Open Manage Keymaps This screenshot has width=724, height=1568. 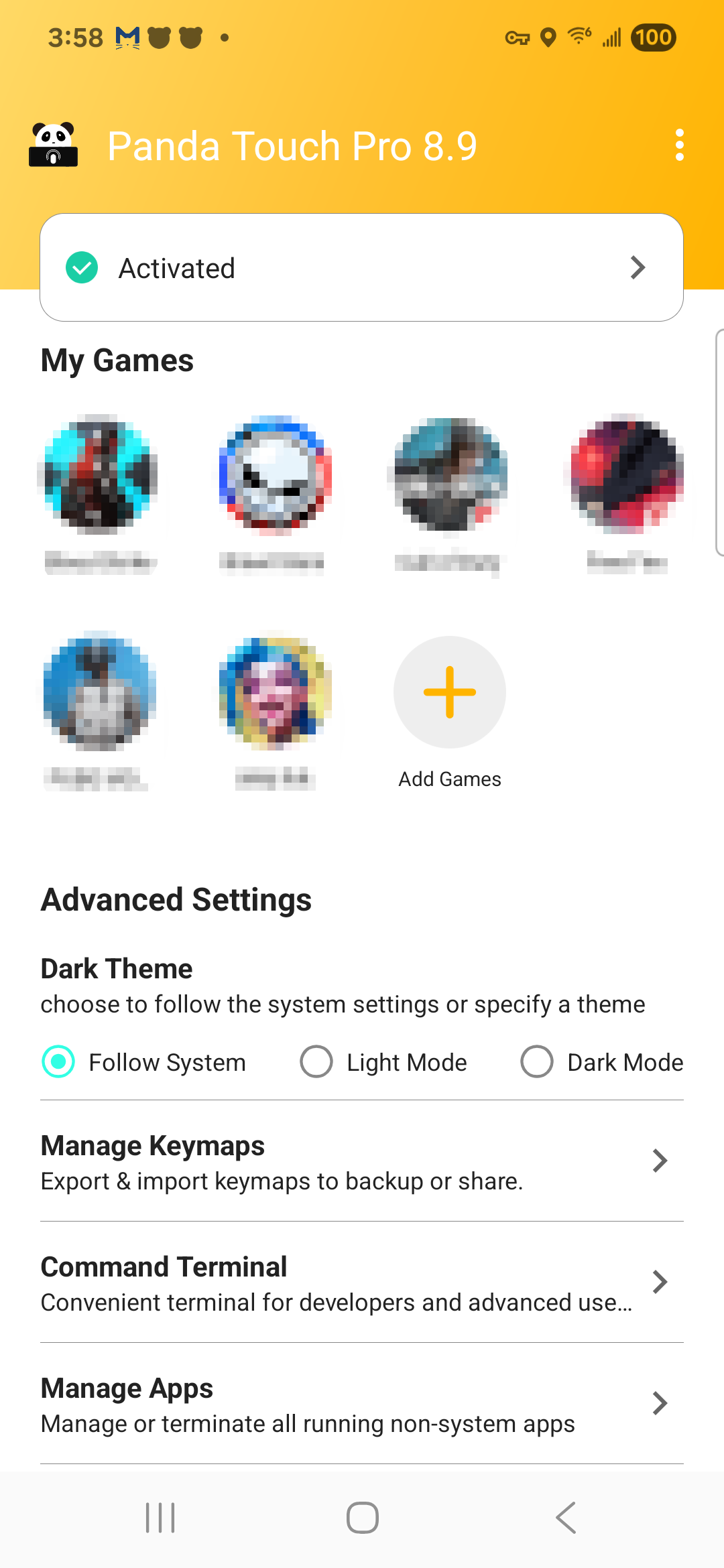362,1161
